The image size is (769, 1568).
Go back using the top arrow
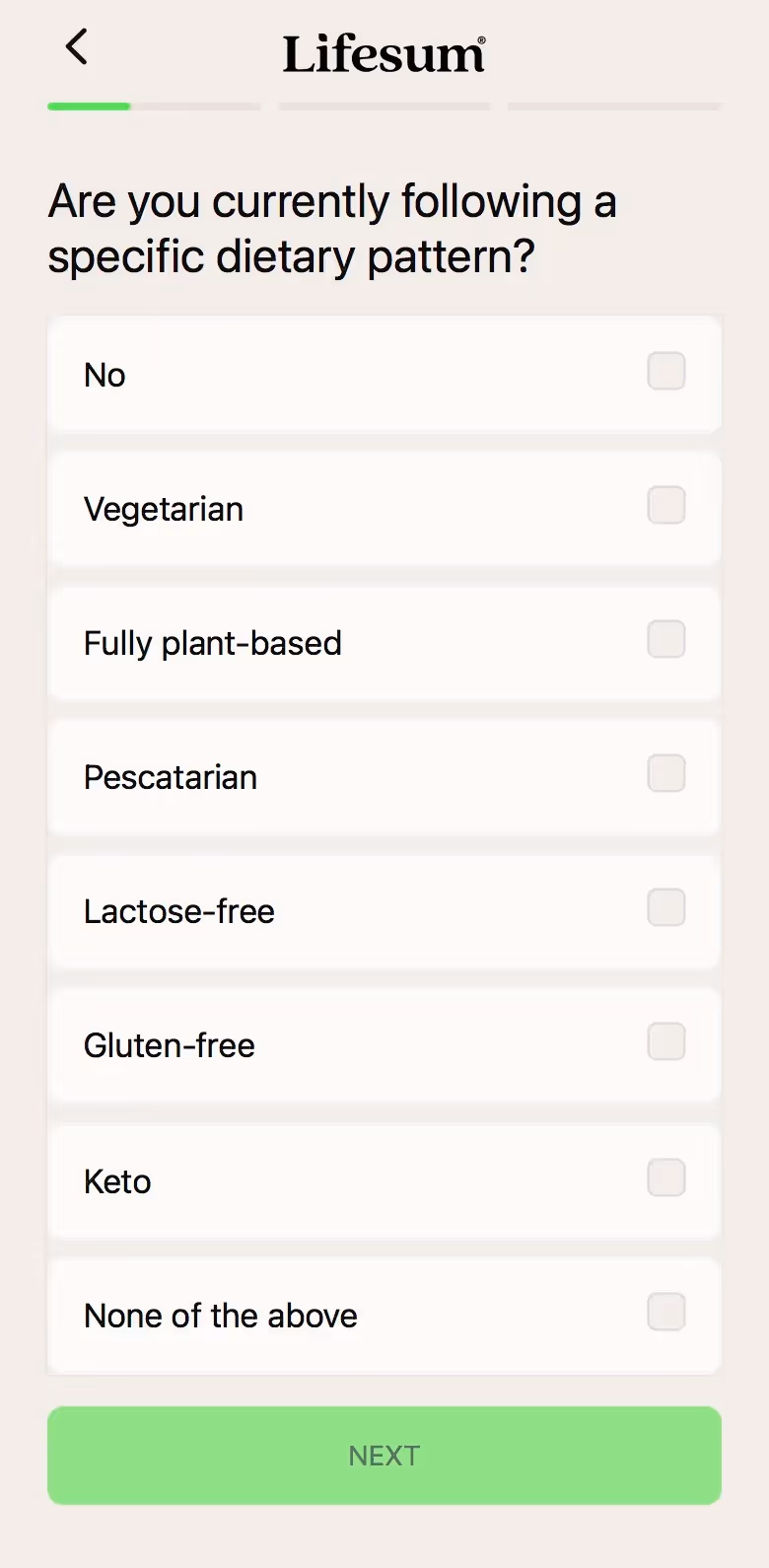click(76, 47)
